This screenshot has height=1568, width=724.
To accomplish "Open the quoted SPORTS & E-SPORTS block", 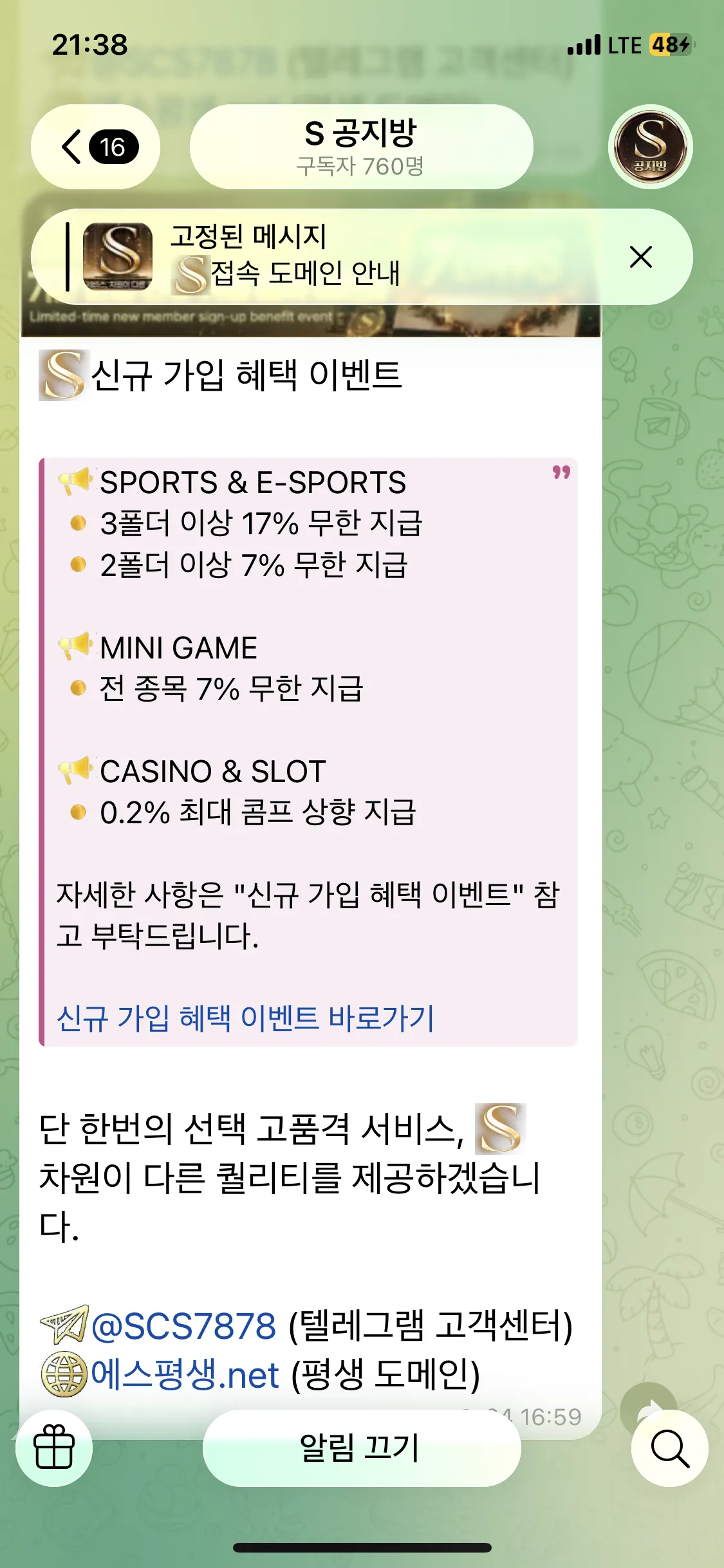I will (x=308, y=752).
